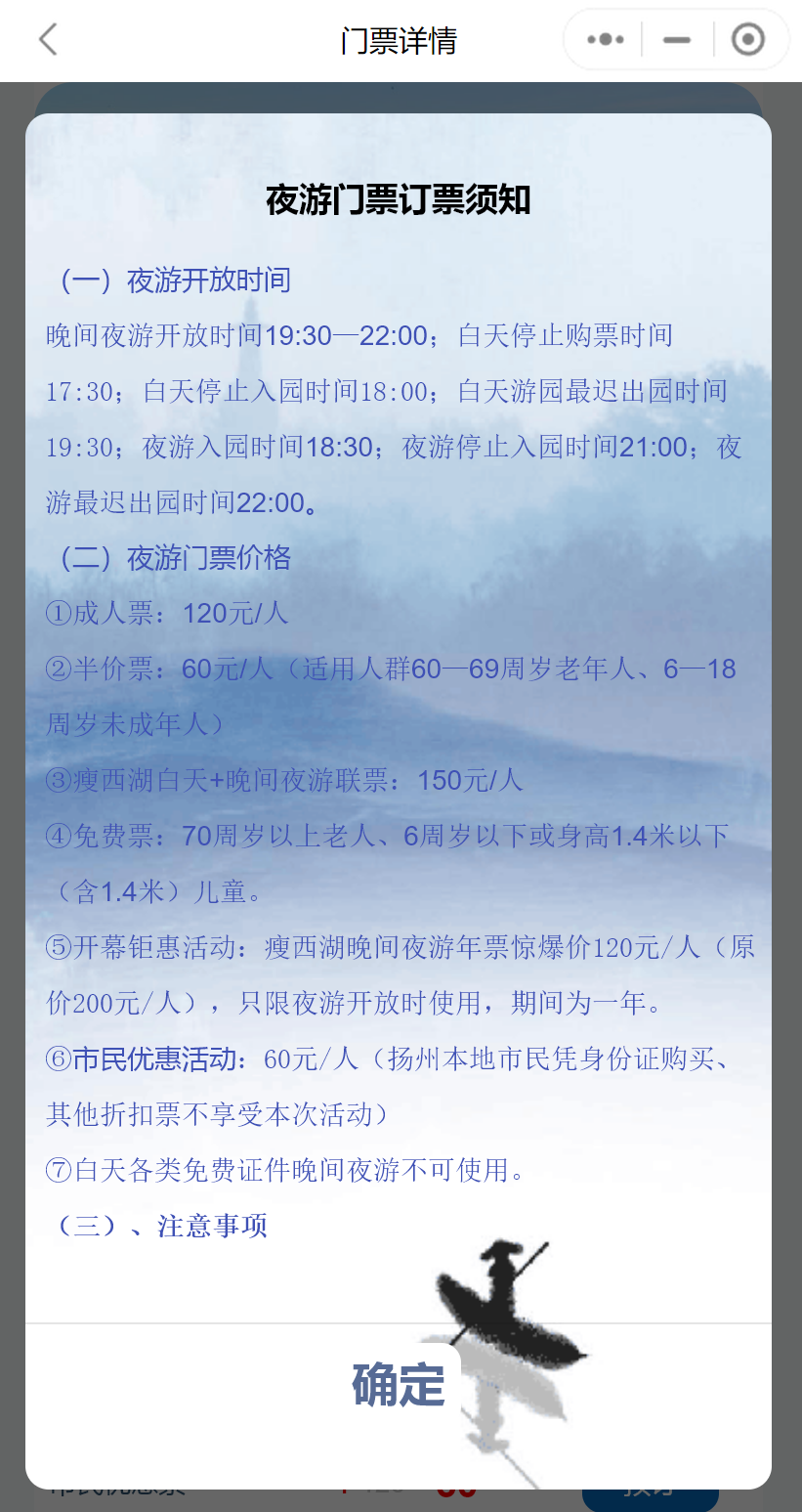Go back from the 门票详情 page
Viewport: 802px width, 1512px height.
pyautogui.click(x=48, y=40)
